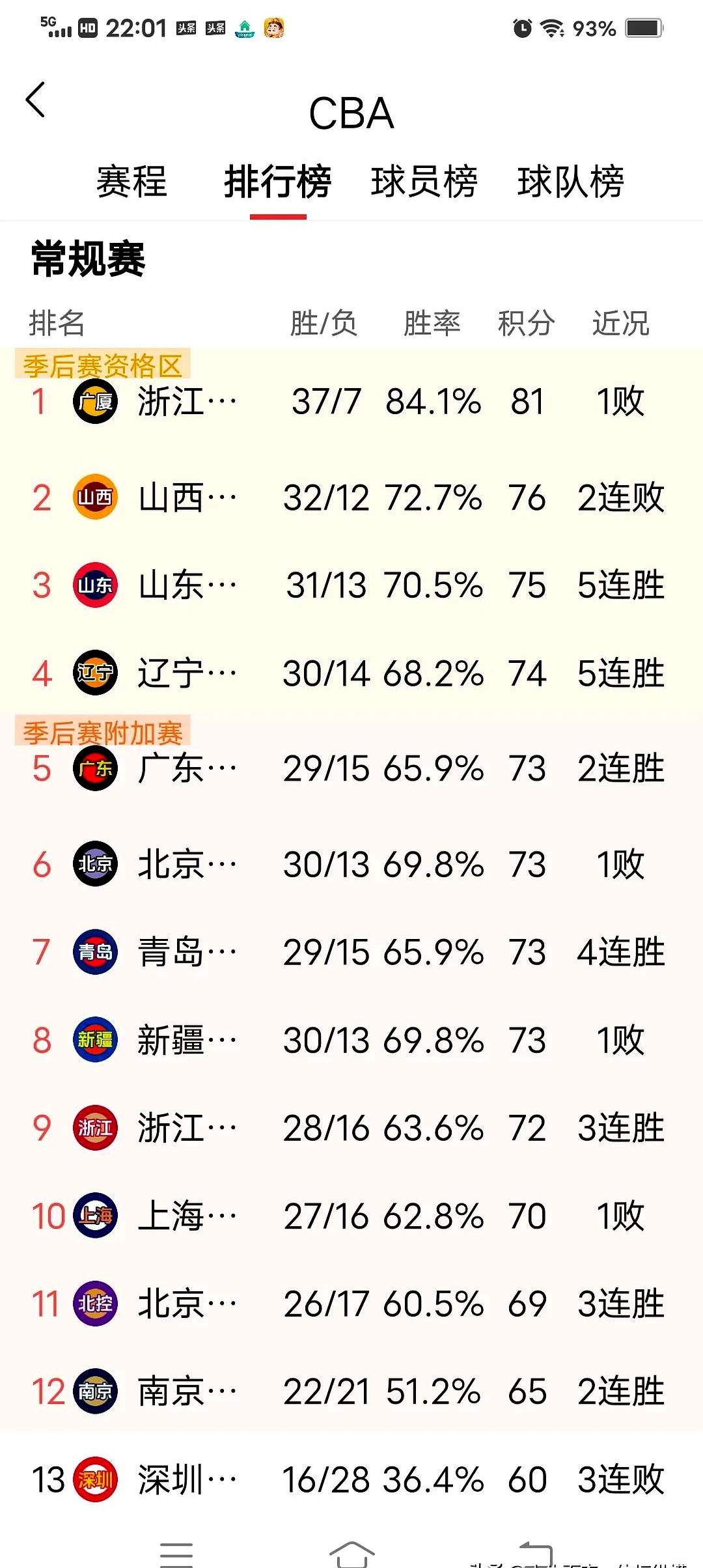Click the 广东 team logo
The image size is (703, 1568).
tap(95, 768)
